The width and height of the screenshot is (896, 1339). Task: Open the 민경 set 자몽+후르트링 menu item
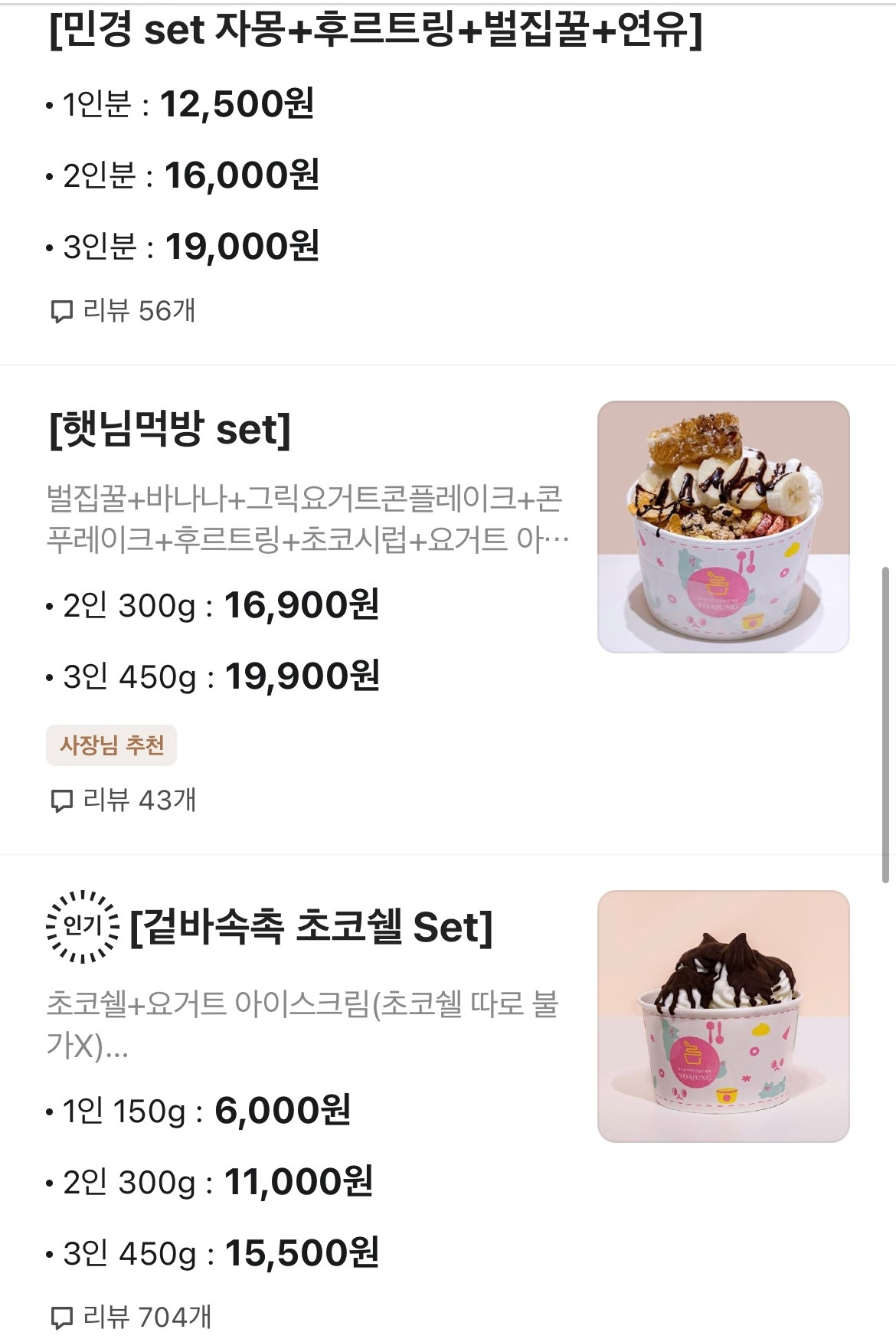(375, 32)
